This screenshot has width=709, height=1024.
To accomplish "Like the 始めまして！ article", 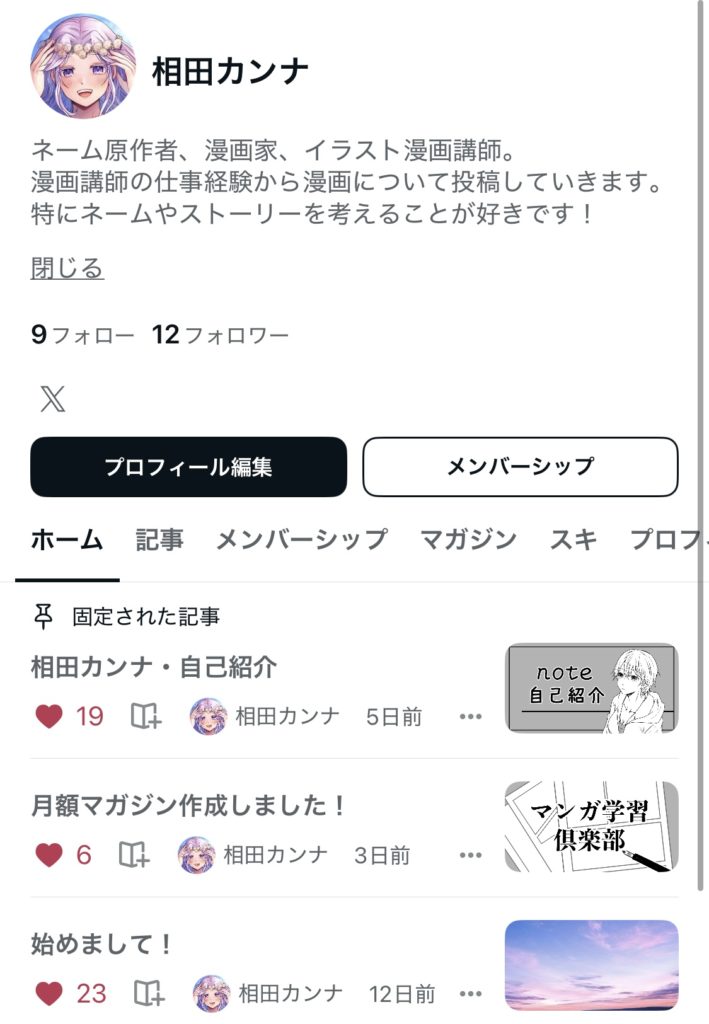I will [x=49, y=993].
